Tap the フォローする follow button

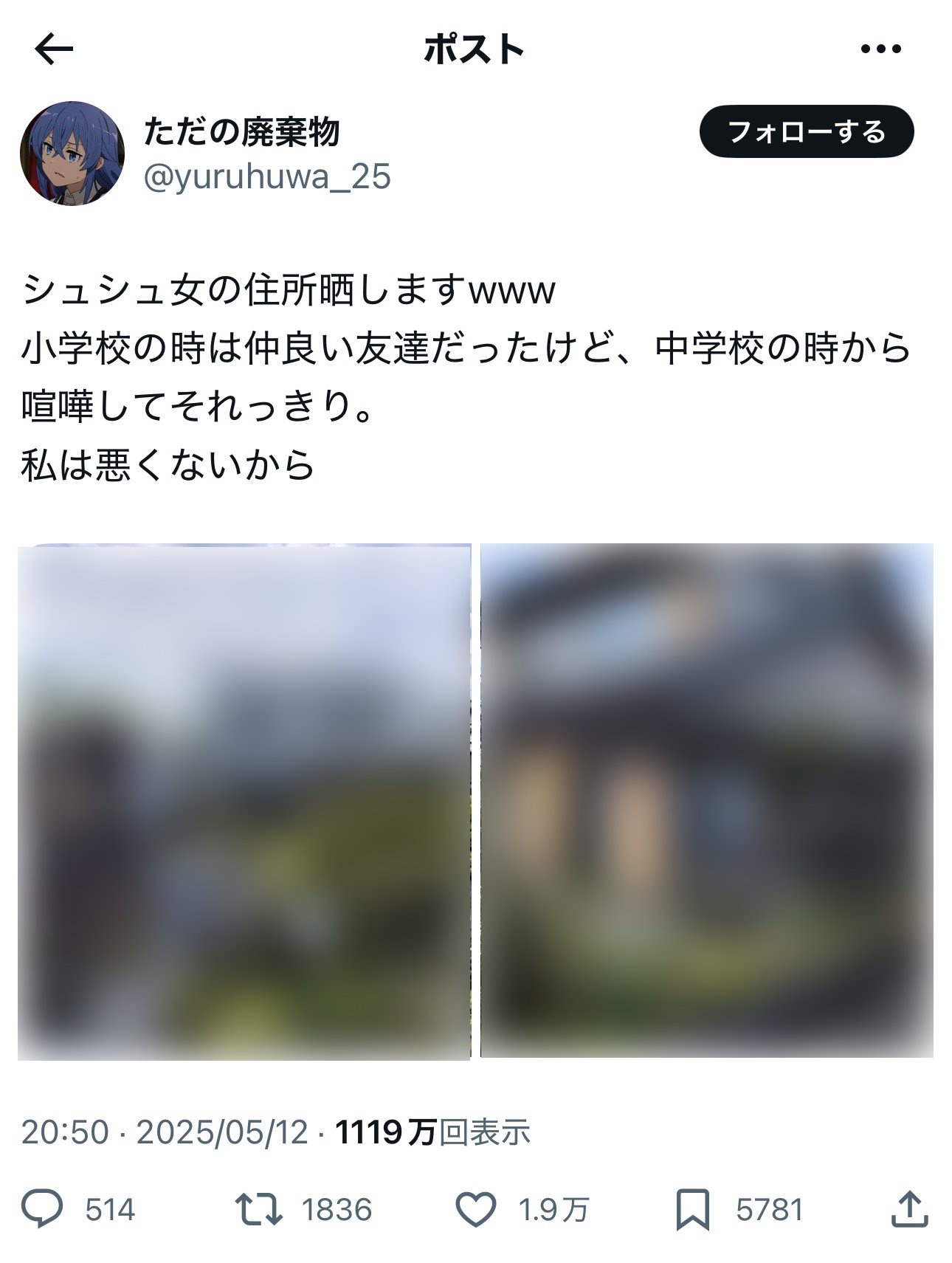(806, 132)
